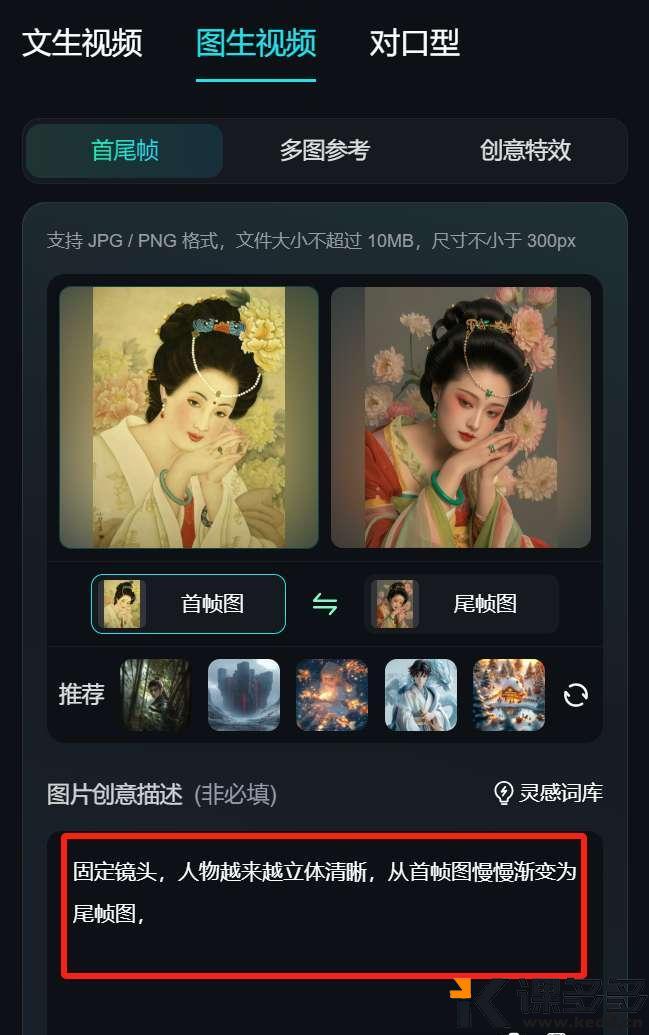The image size is (649, 1035).
Task: Pick the white-robed character recommended image
Action: (421, 694)
